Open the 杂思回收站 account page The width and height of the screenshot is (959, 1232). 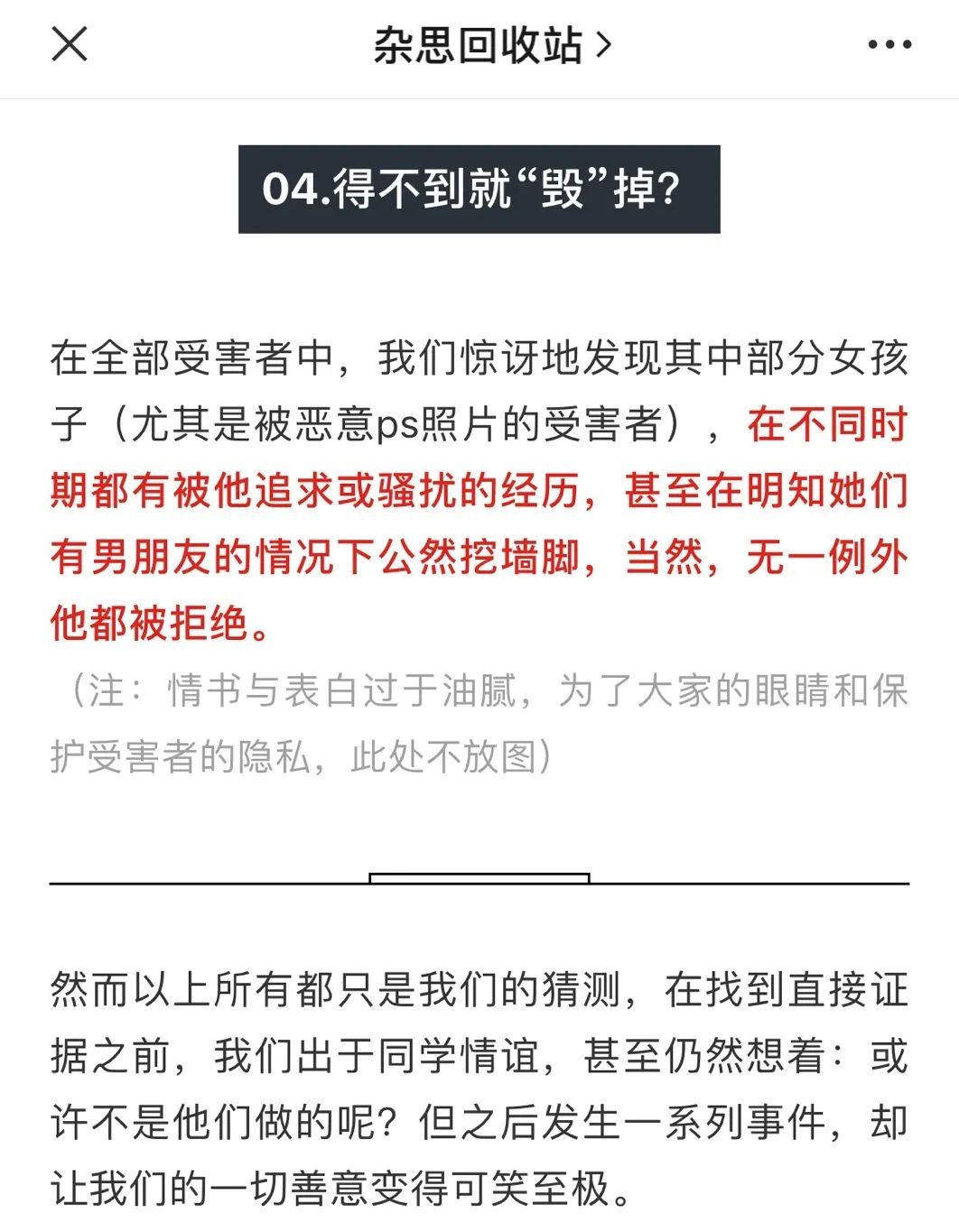pos(491,45)
